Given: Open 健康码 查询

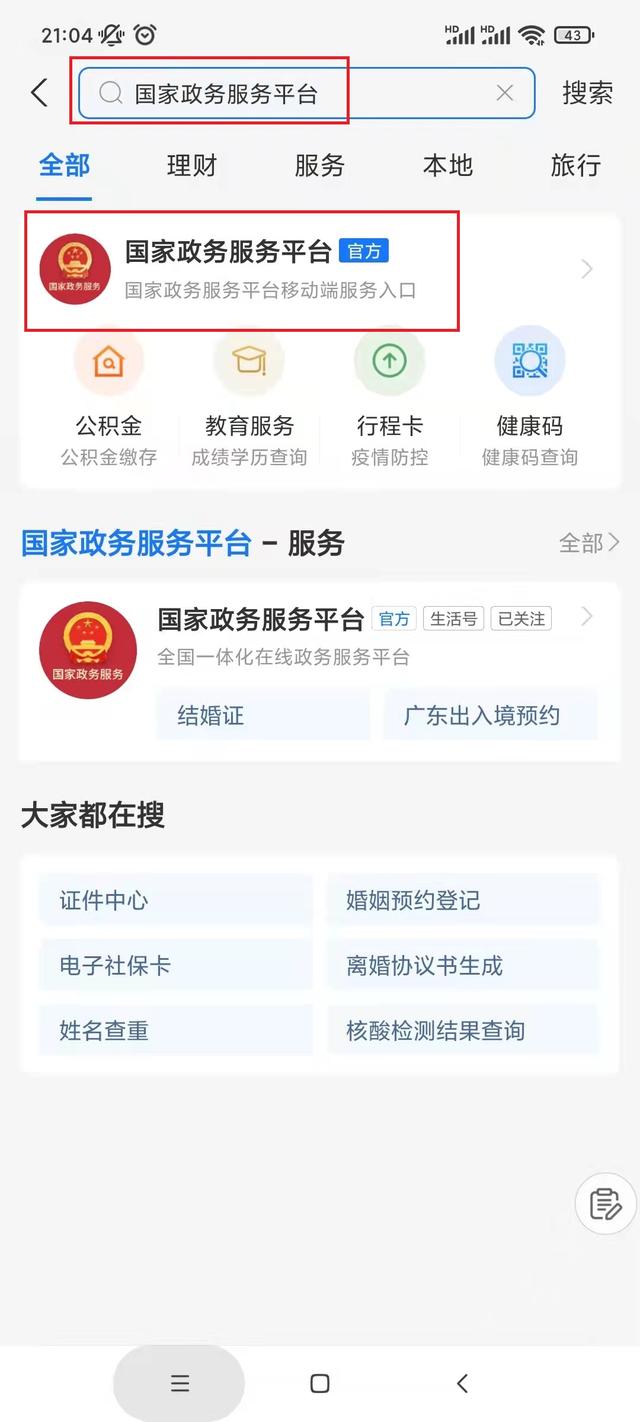Looking at the screenshot, I should point(529,400).
